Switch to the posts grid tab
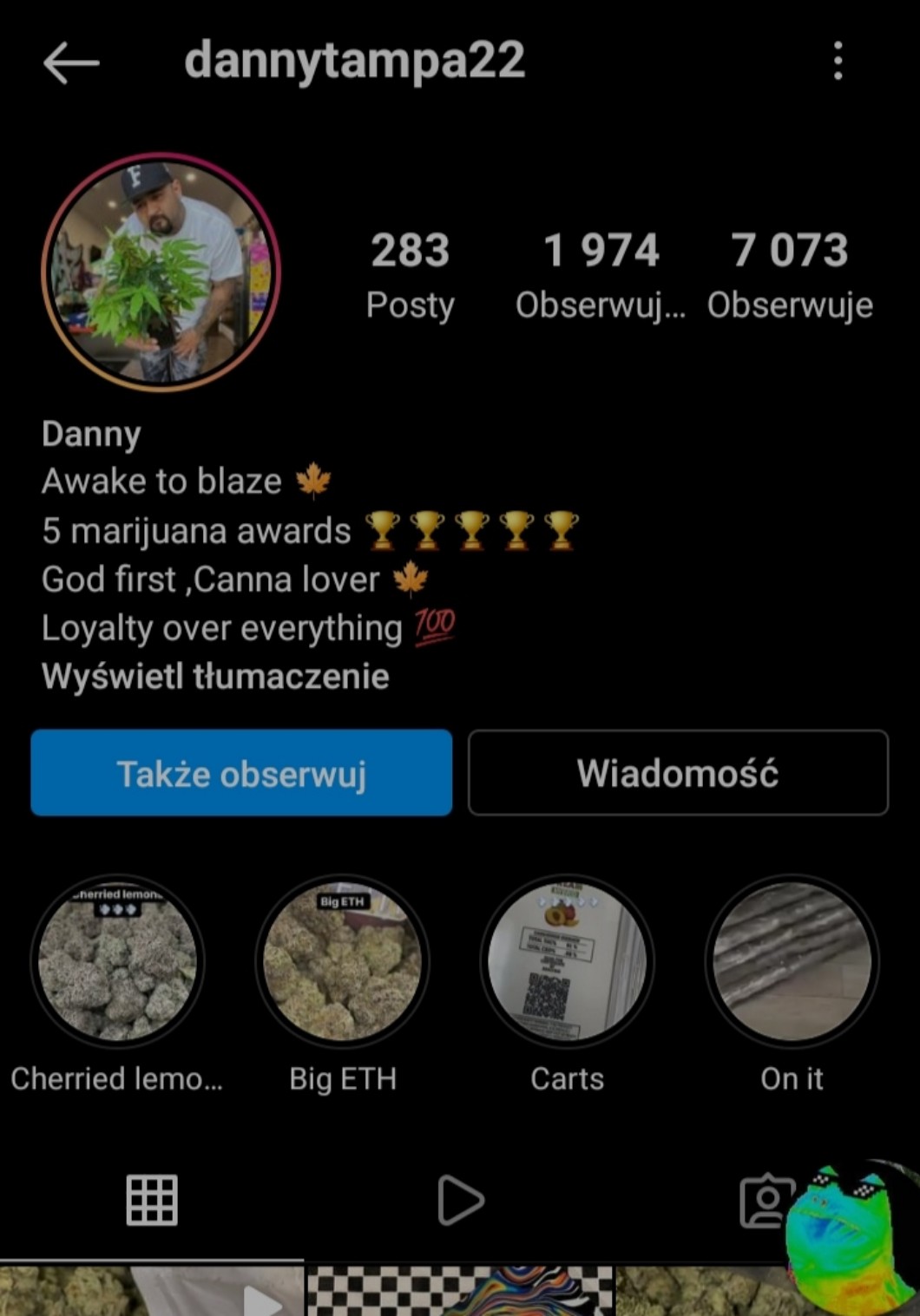 (152, 1201)
